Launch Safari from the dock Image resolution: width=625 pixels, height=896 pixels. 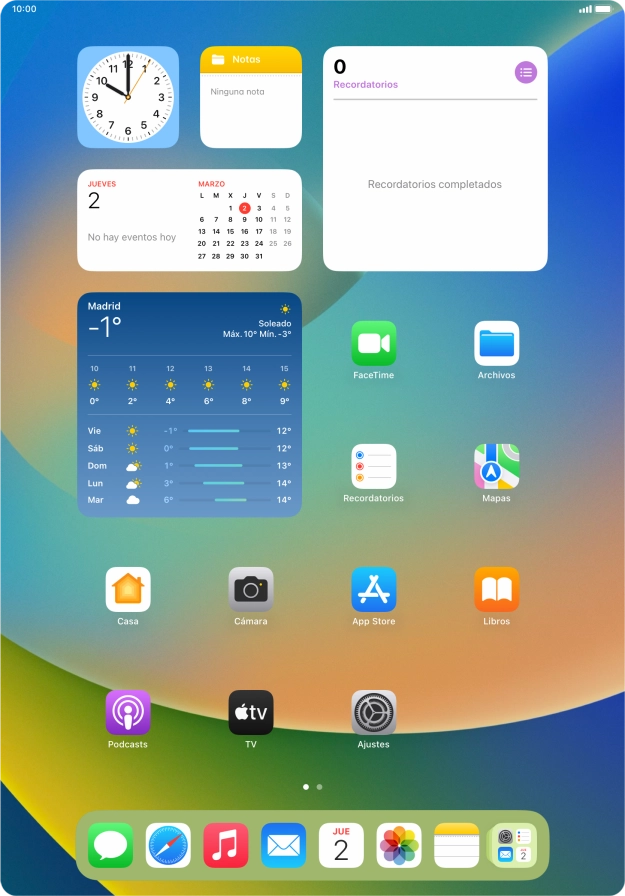click(x=168, y=845)
